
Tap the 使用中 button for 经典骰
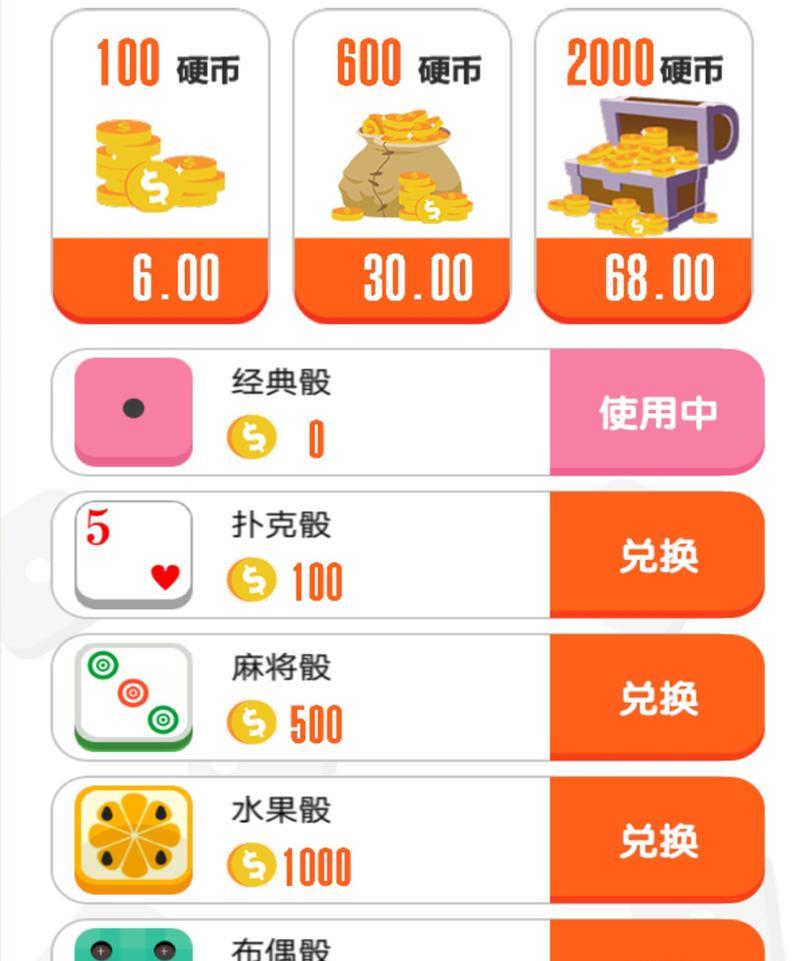tap(657, 412)
